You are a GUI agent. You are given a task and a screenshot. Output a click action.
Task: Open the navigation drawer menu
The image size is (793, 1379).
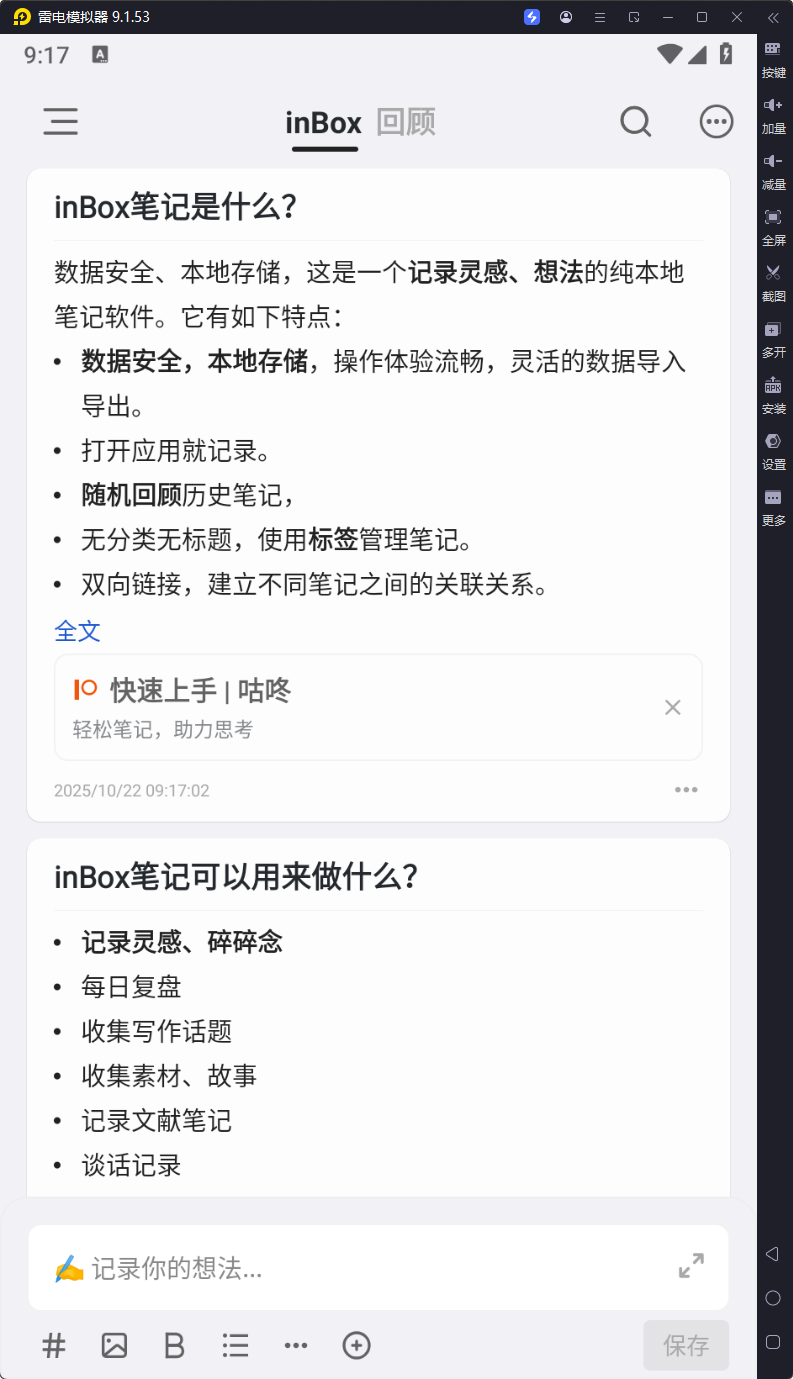(x=60, y=121)
